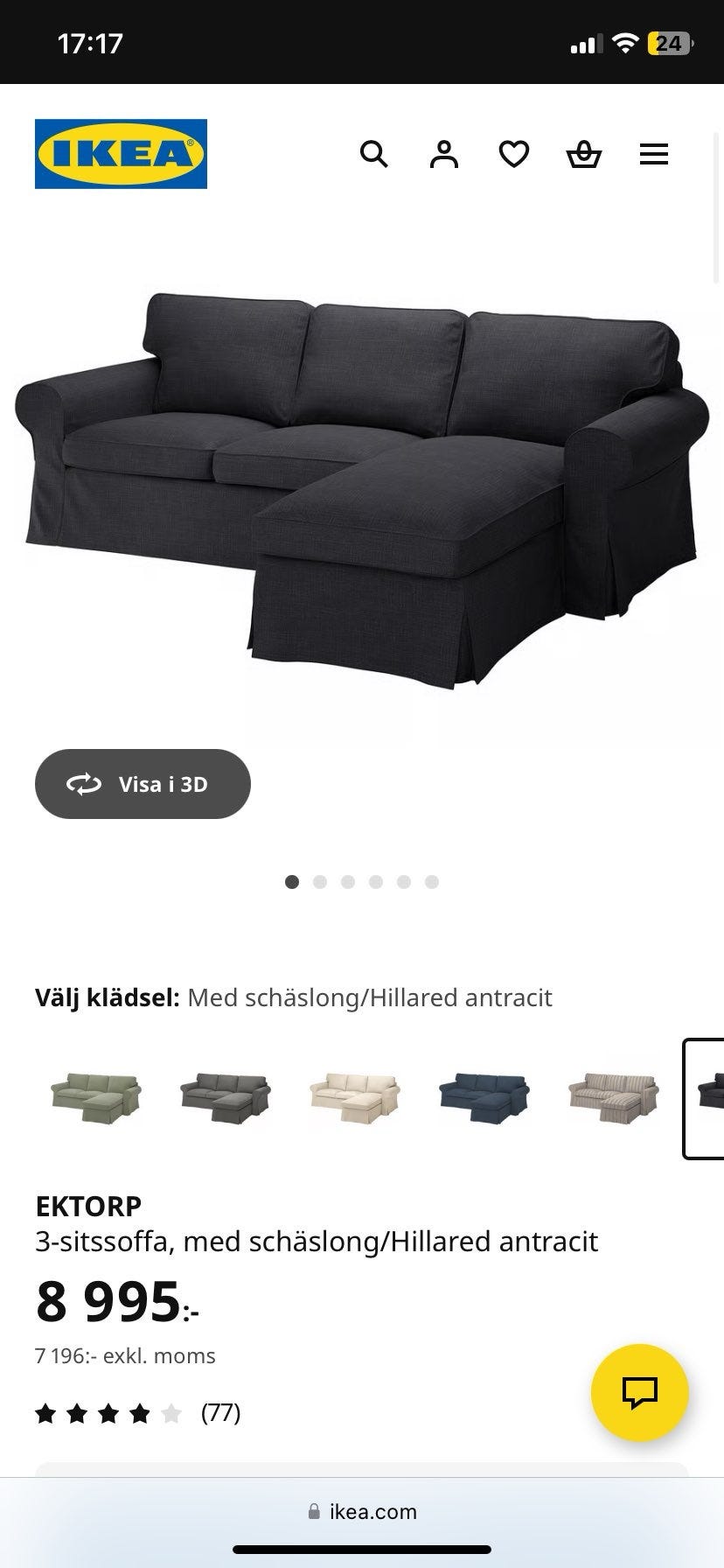Viewport: 724px width, 1568px height.
Task: Select the beige sofa fabric option
Action: pos(353,1096)
